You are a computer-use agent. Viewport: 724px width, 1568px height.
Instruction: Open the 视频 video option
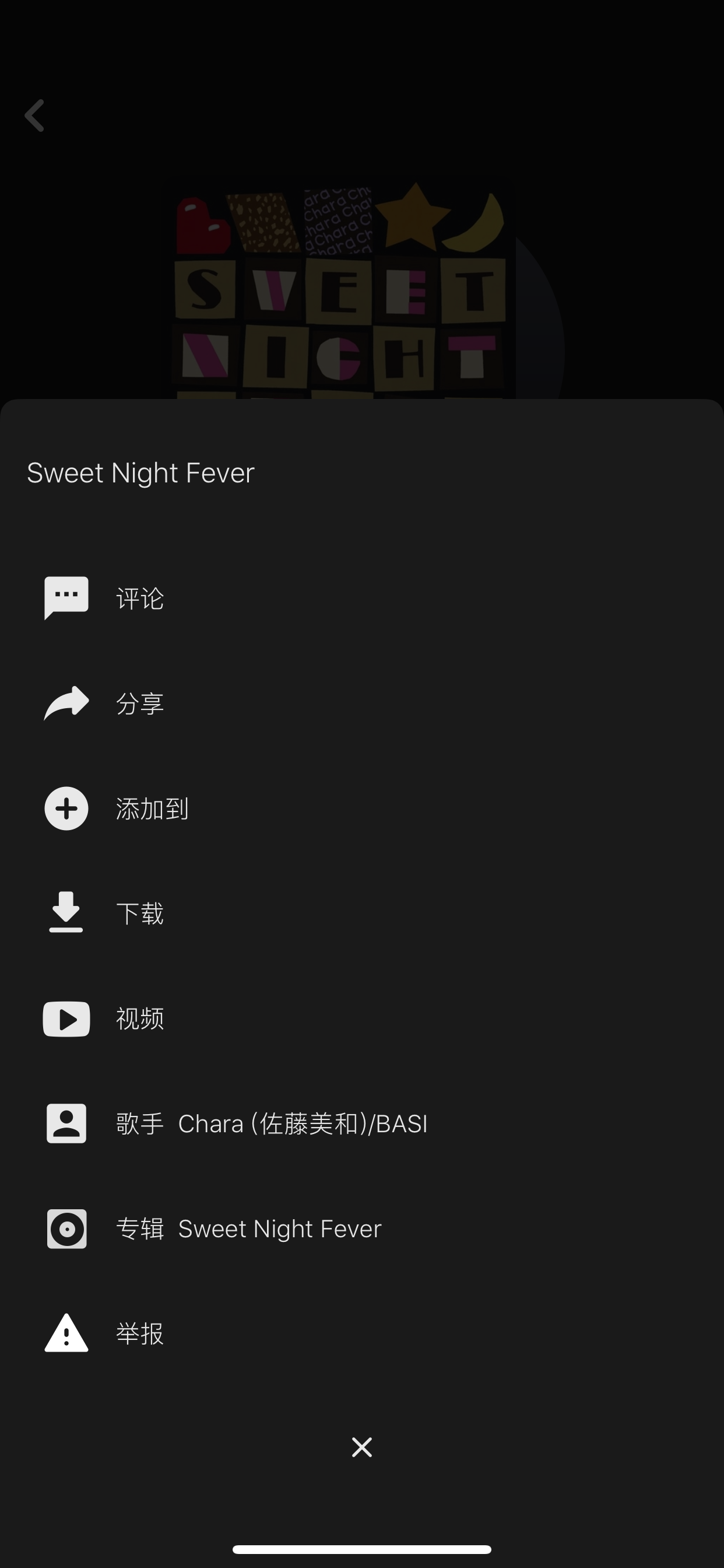[362, 1019]
